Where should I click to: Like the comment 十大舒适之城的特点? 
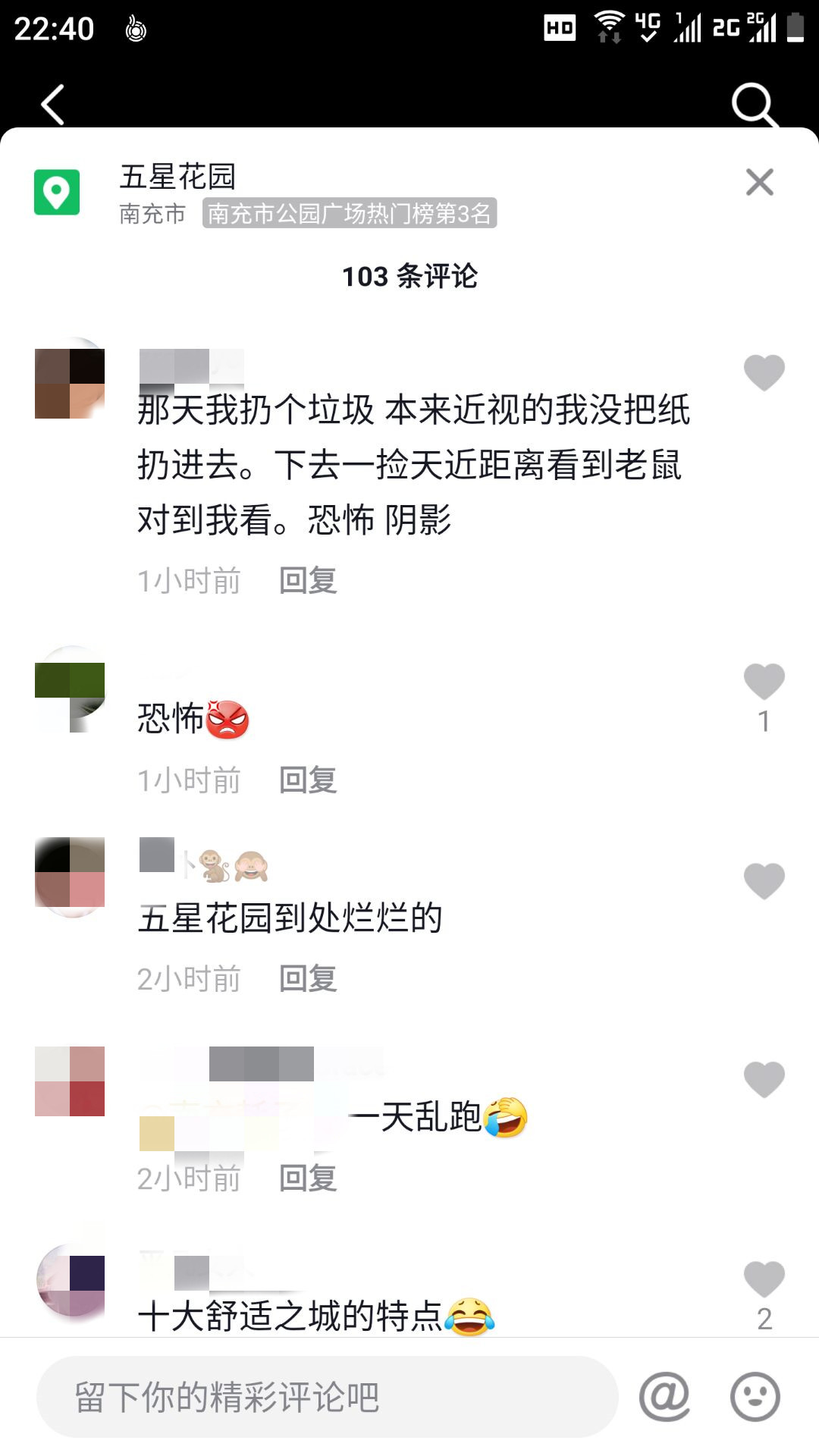tap(764, 1279)
